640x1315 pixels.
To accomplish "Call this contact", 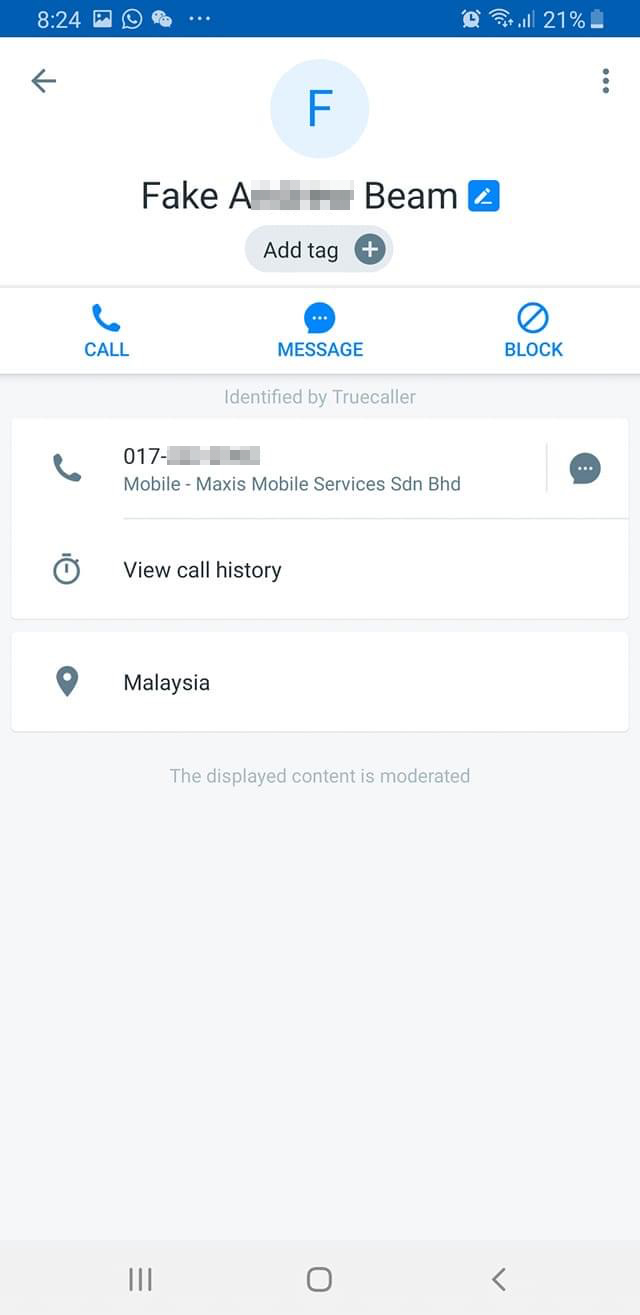I will click(106, 331).
